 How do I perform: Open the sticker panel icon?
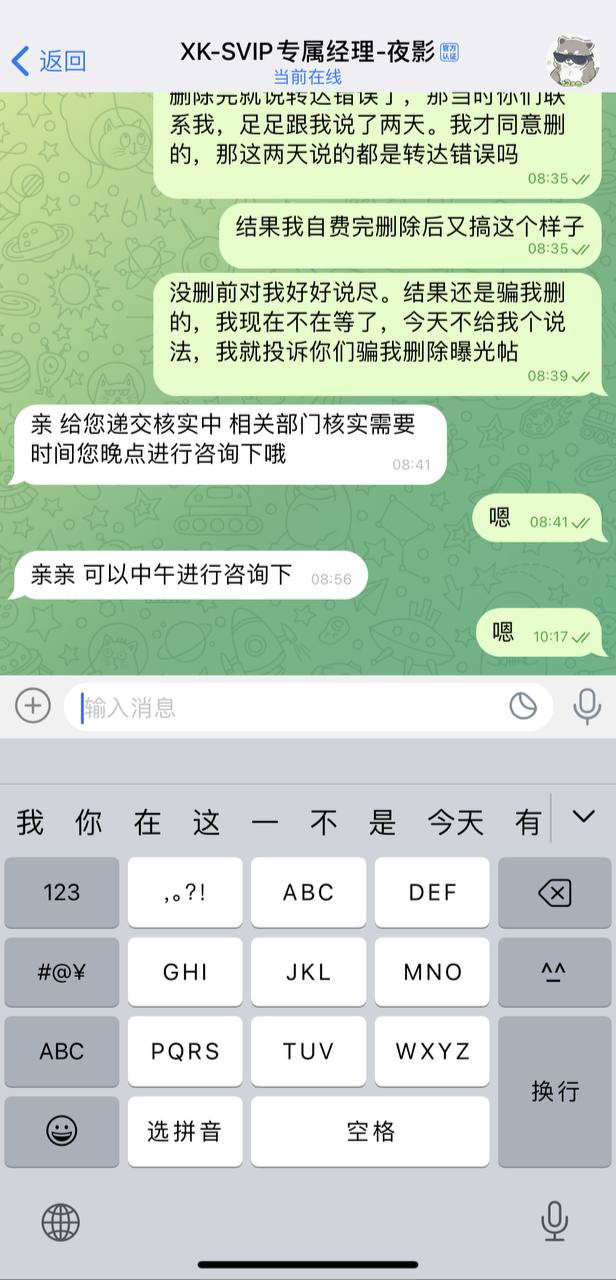tap(523, 707)
